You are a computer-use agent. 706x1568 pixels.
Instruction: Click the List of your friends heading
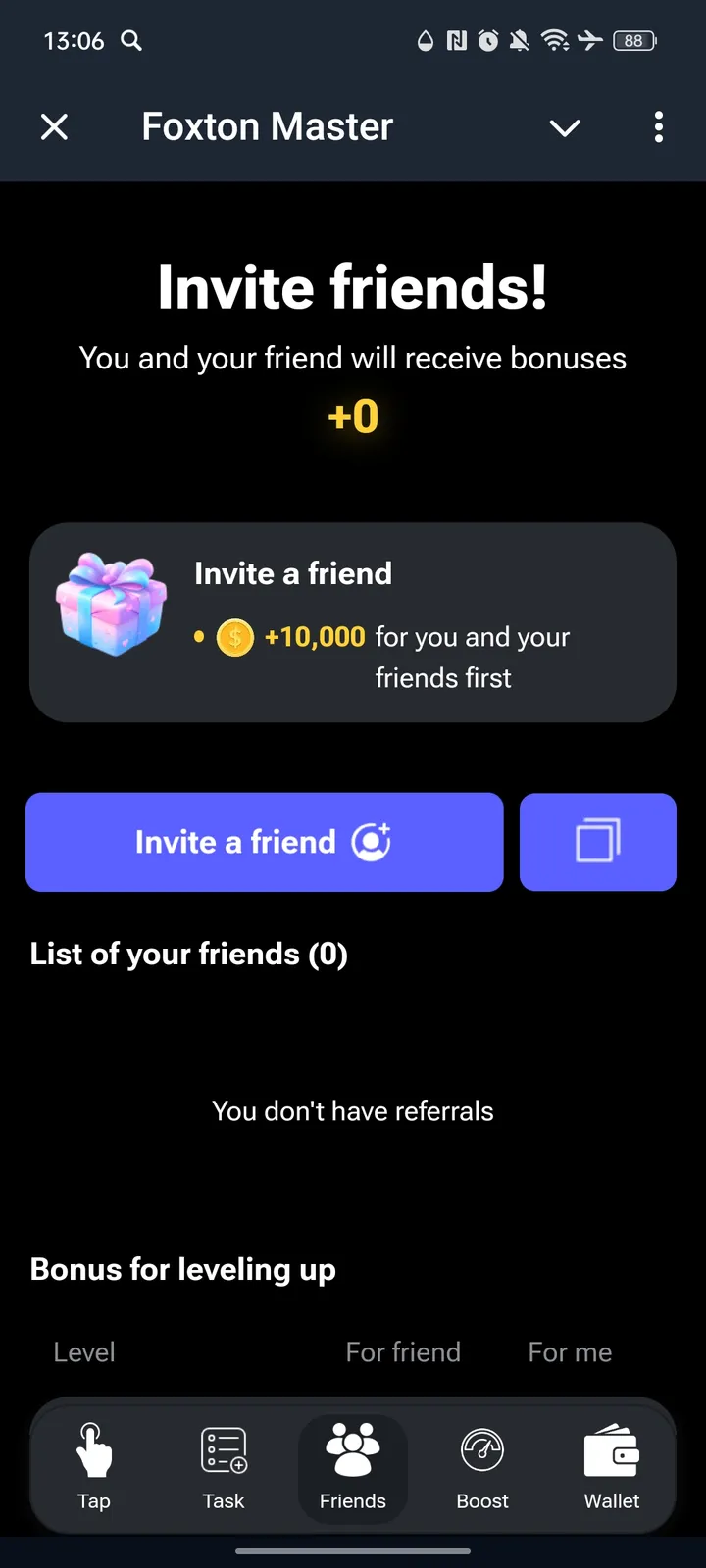tap(188, 954)
